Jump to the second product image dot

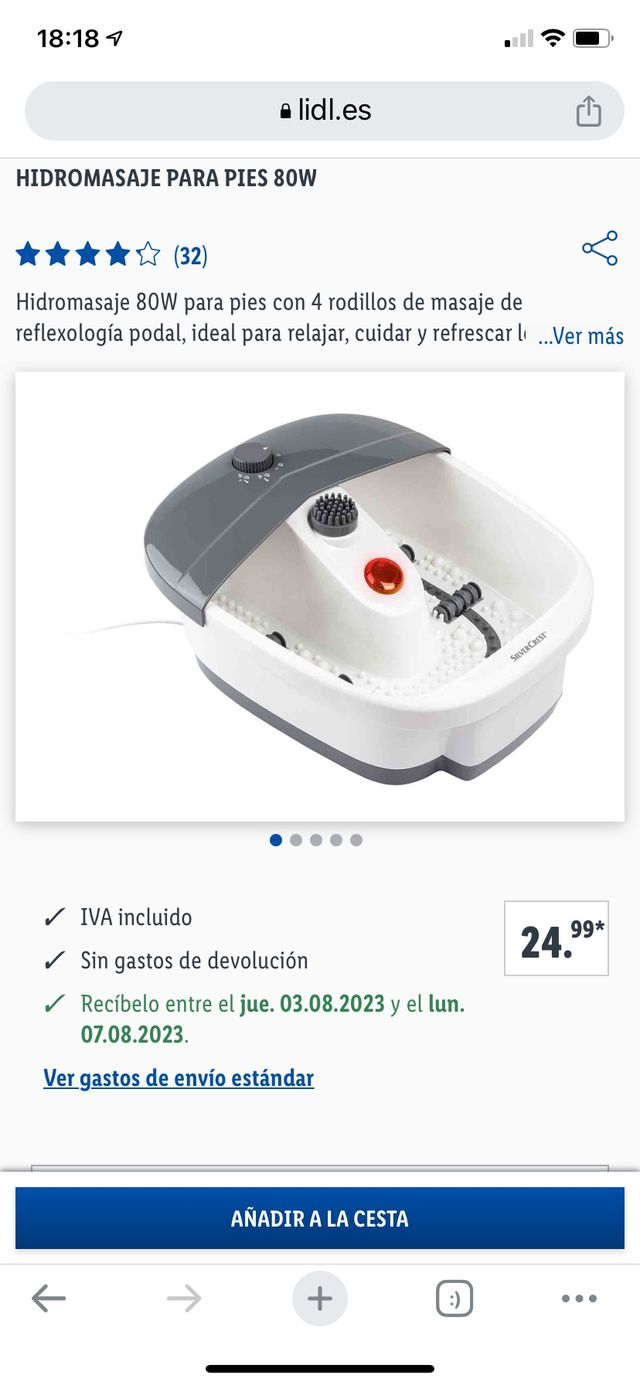pyautogui.click(x=296, y=840)
